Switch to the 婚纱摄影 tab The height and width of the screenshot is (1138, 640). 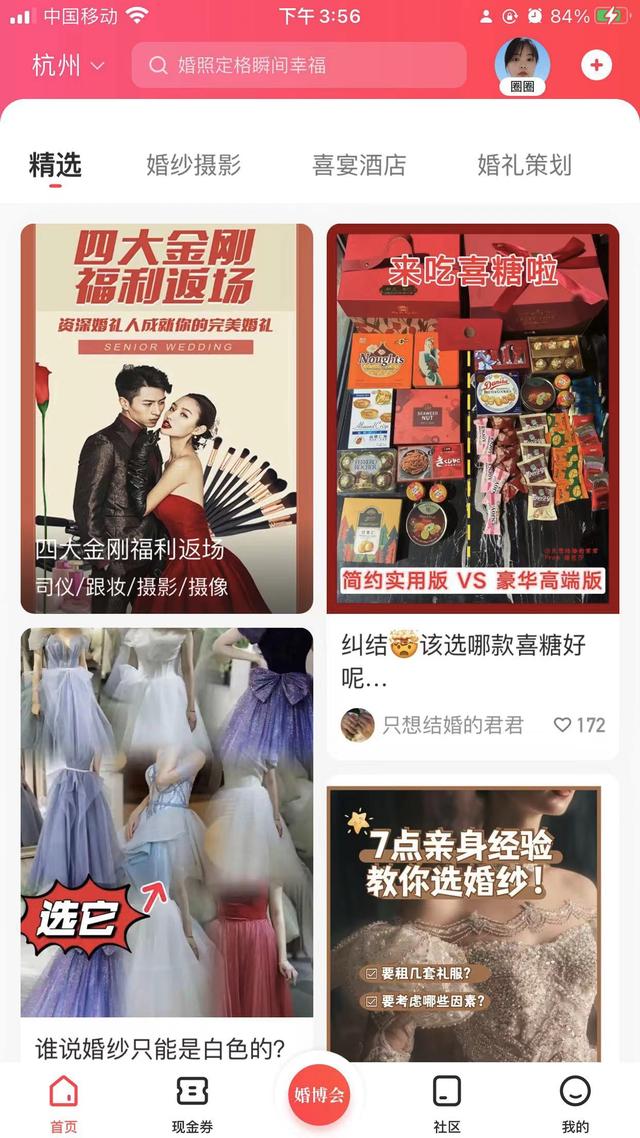coord(193,165)
